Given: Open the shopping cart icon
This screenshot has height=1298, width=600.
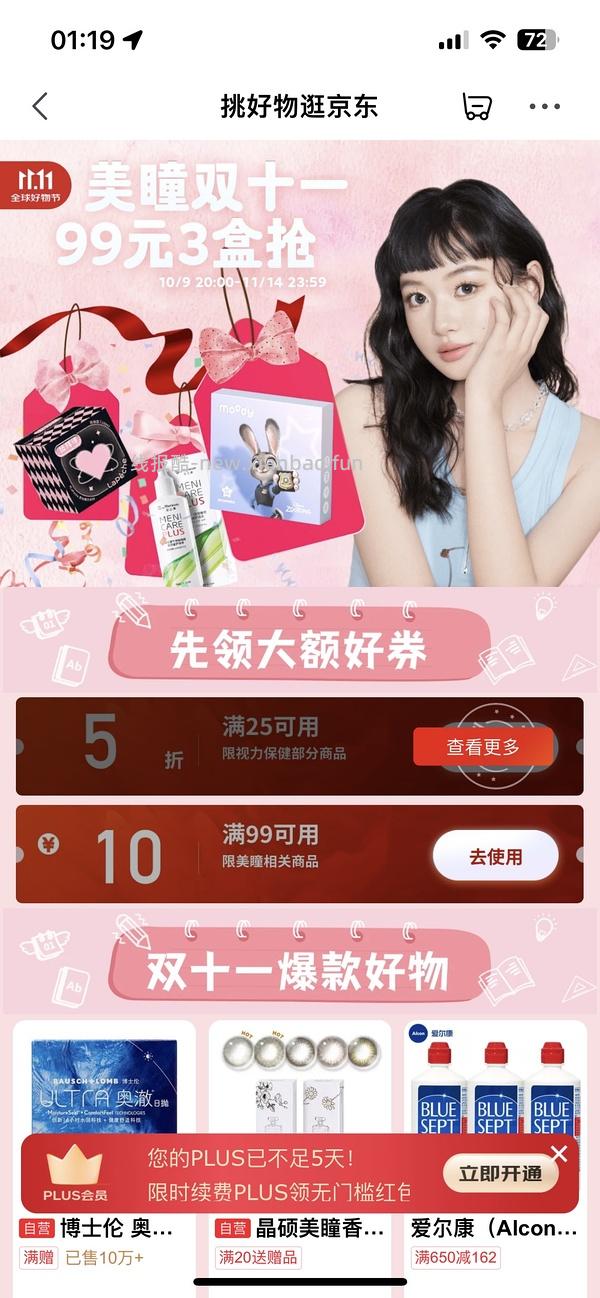Looking at the screenshot, I should pyautogui.click(x=477, y=106).
